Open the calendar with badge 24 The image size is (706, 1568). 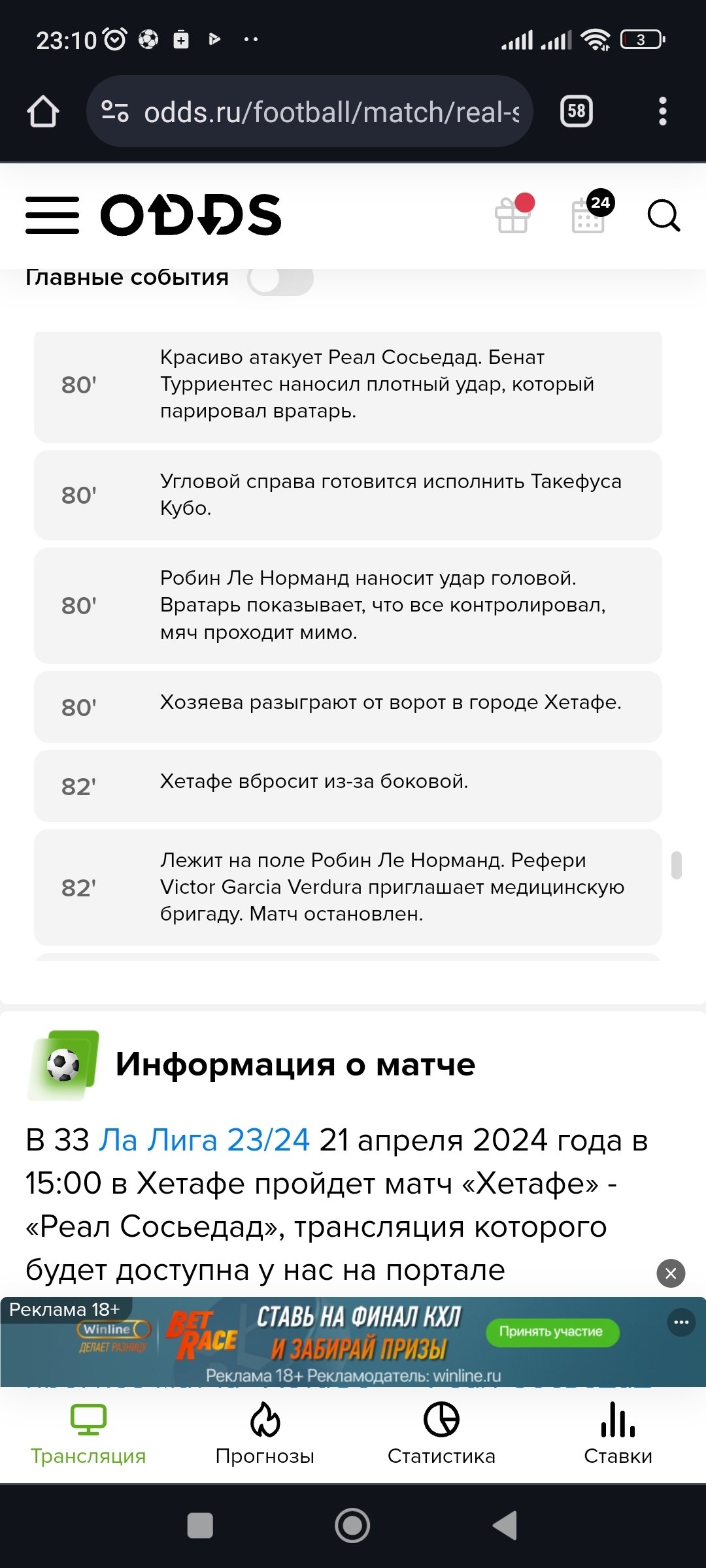(x=589, y=214)
